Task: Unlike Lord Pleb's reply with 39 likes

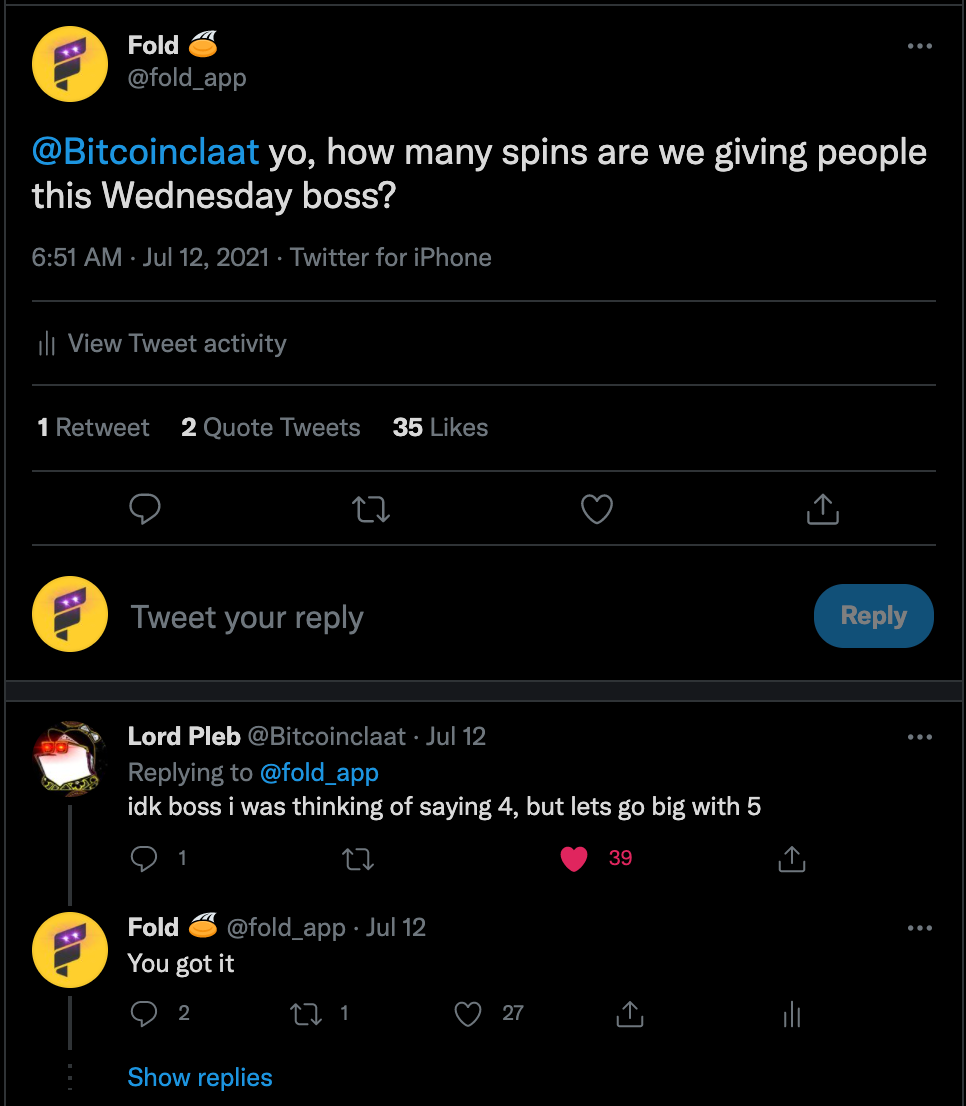Action: click(x=574, y=858)
